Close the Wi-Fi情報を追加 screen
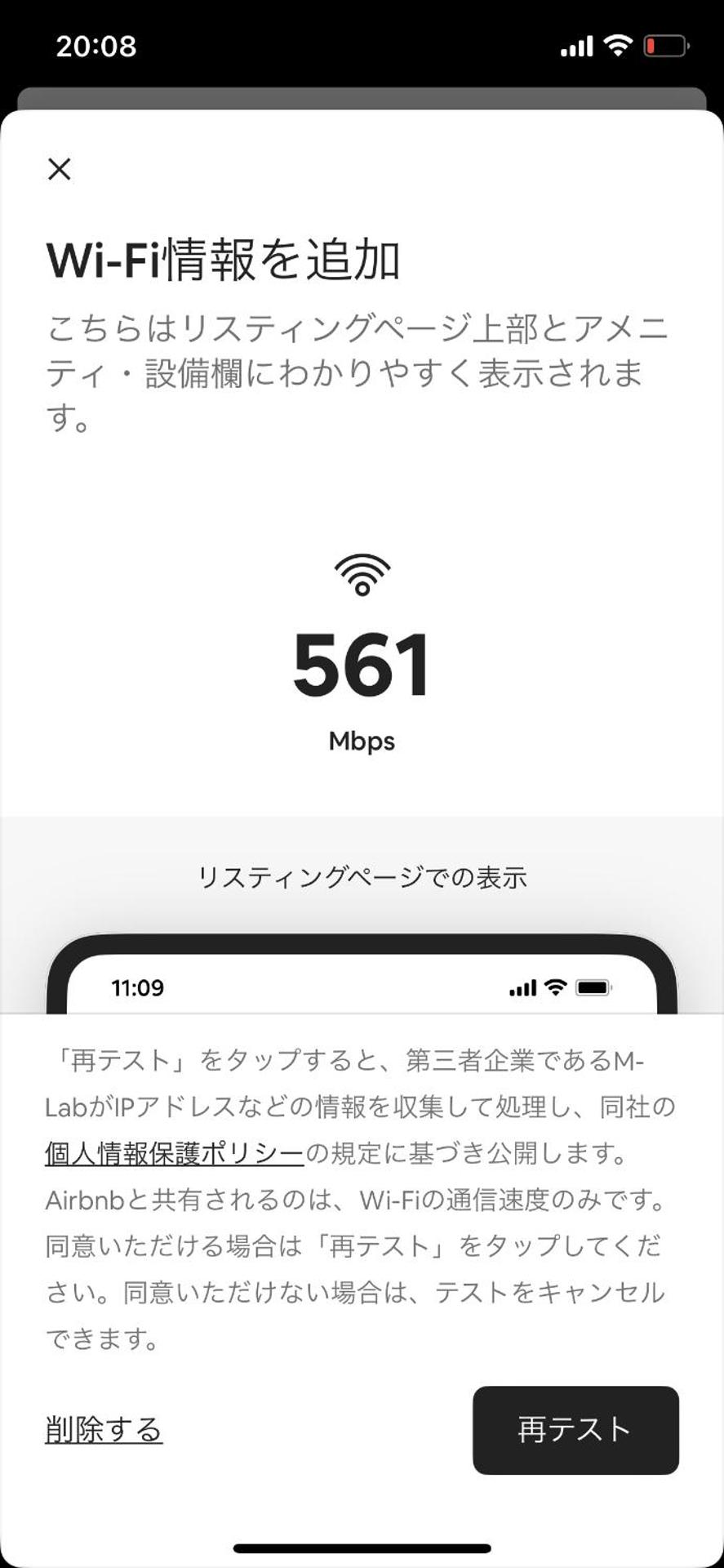 pyautogui.click(x=59, y=169)
